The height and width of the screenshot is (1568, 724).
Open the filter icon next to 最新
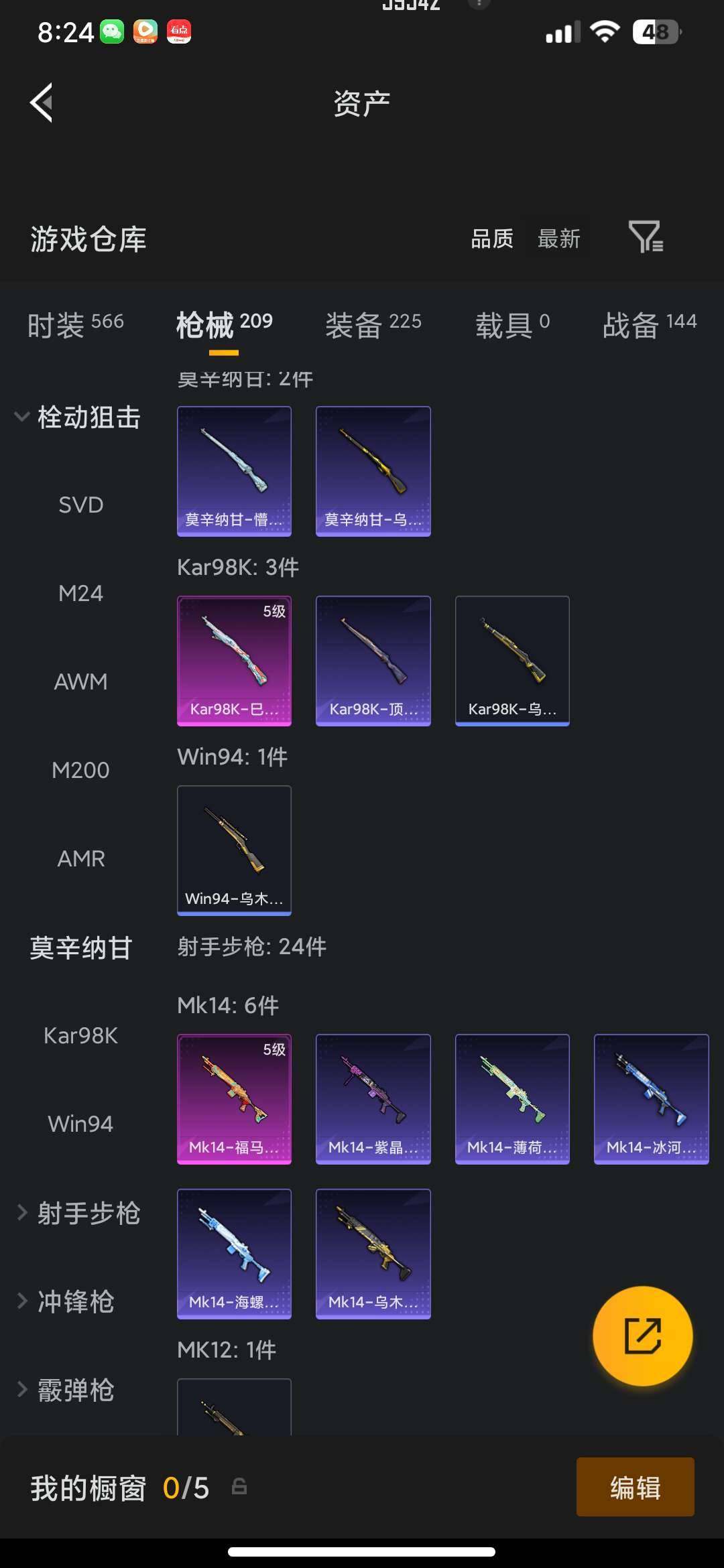646,237
